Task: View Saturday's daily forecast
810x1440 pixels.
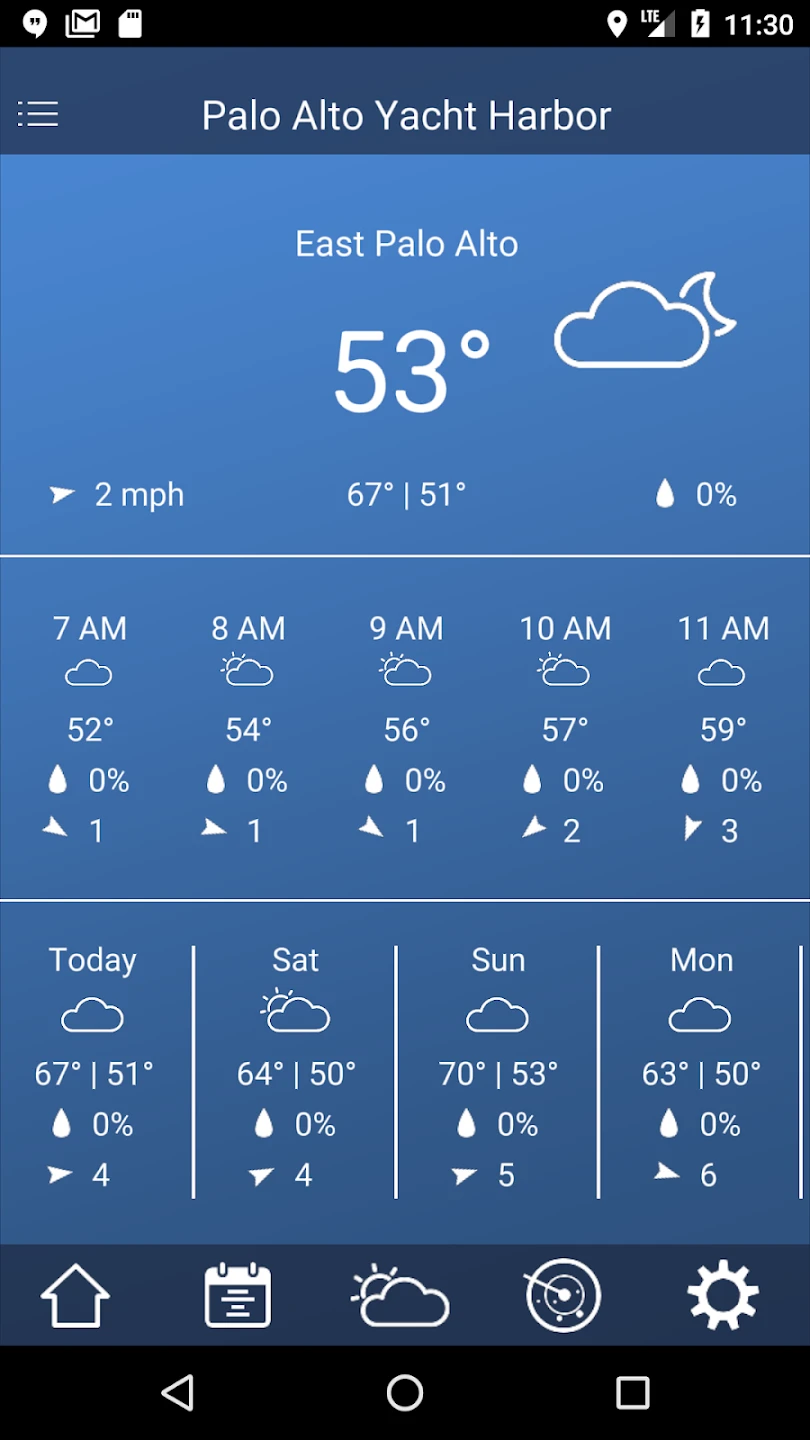Action: [296, 1068]
